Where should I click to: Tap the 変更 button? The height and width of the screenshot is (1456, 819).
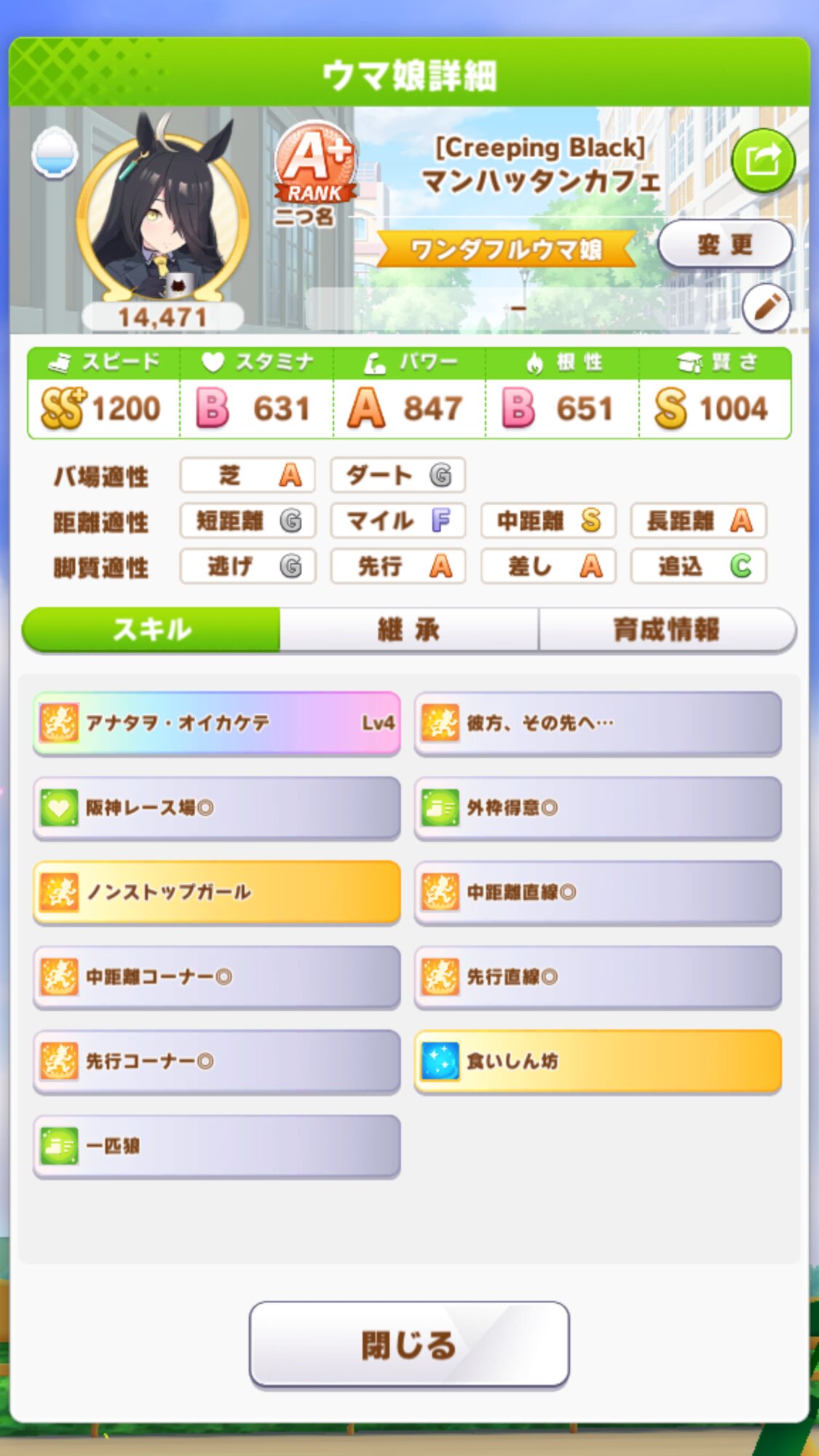point(724,245)
